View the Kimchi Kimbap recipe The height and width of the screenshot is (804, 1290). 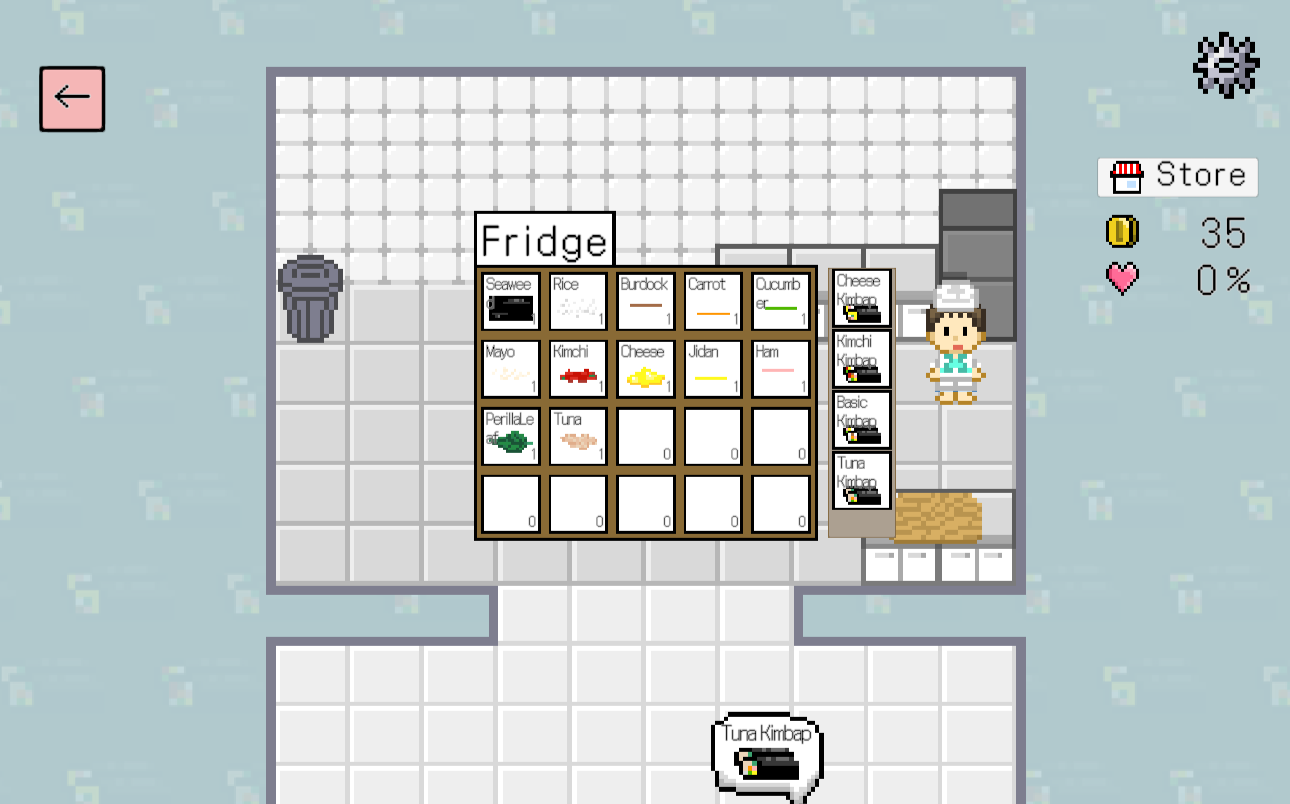pyautogui.click(x=862, y=359)
